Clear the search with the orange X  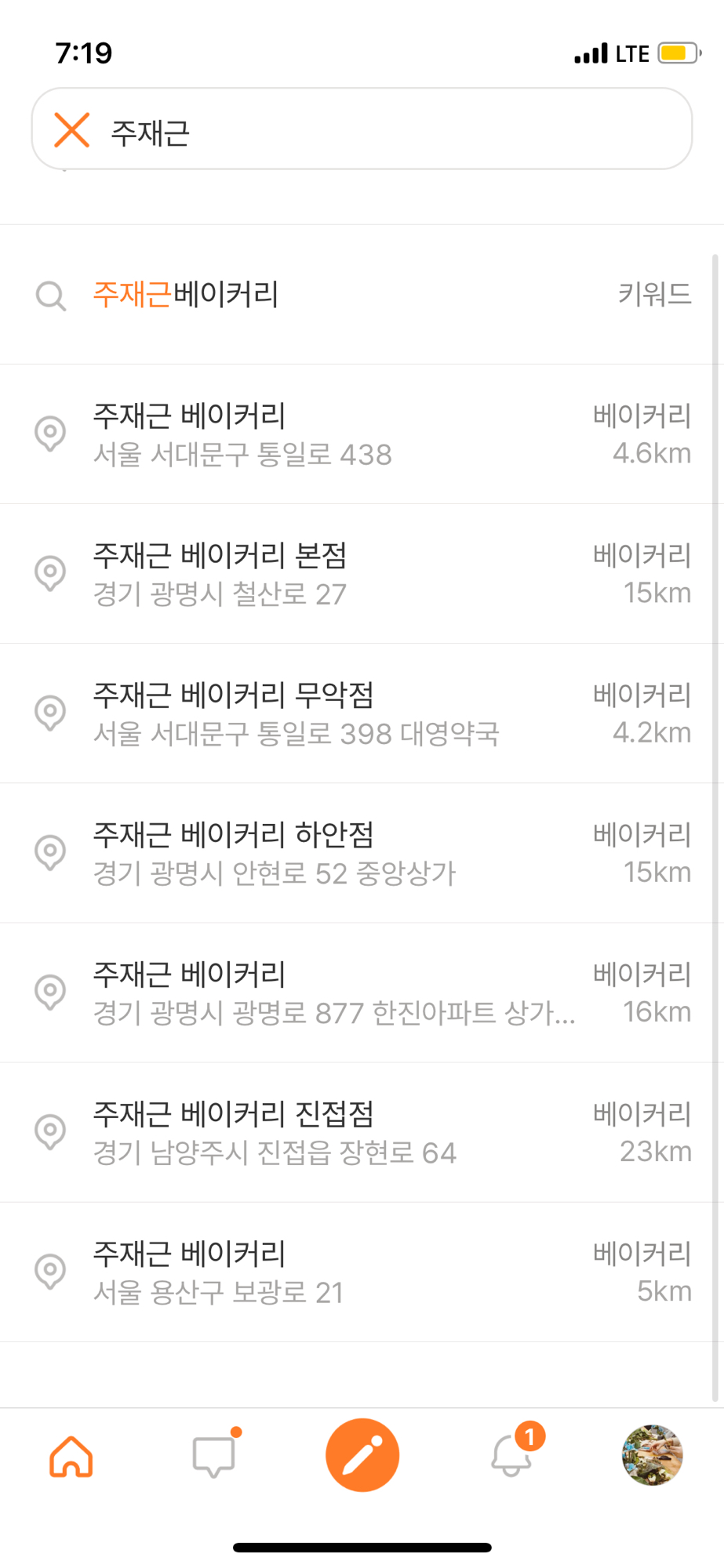pos(71,129)
